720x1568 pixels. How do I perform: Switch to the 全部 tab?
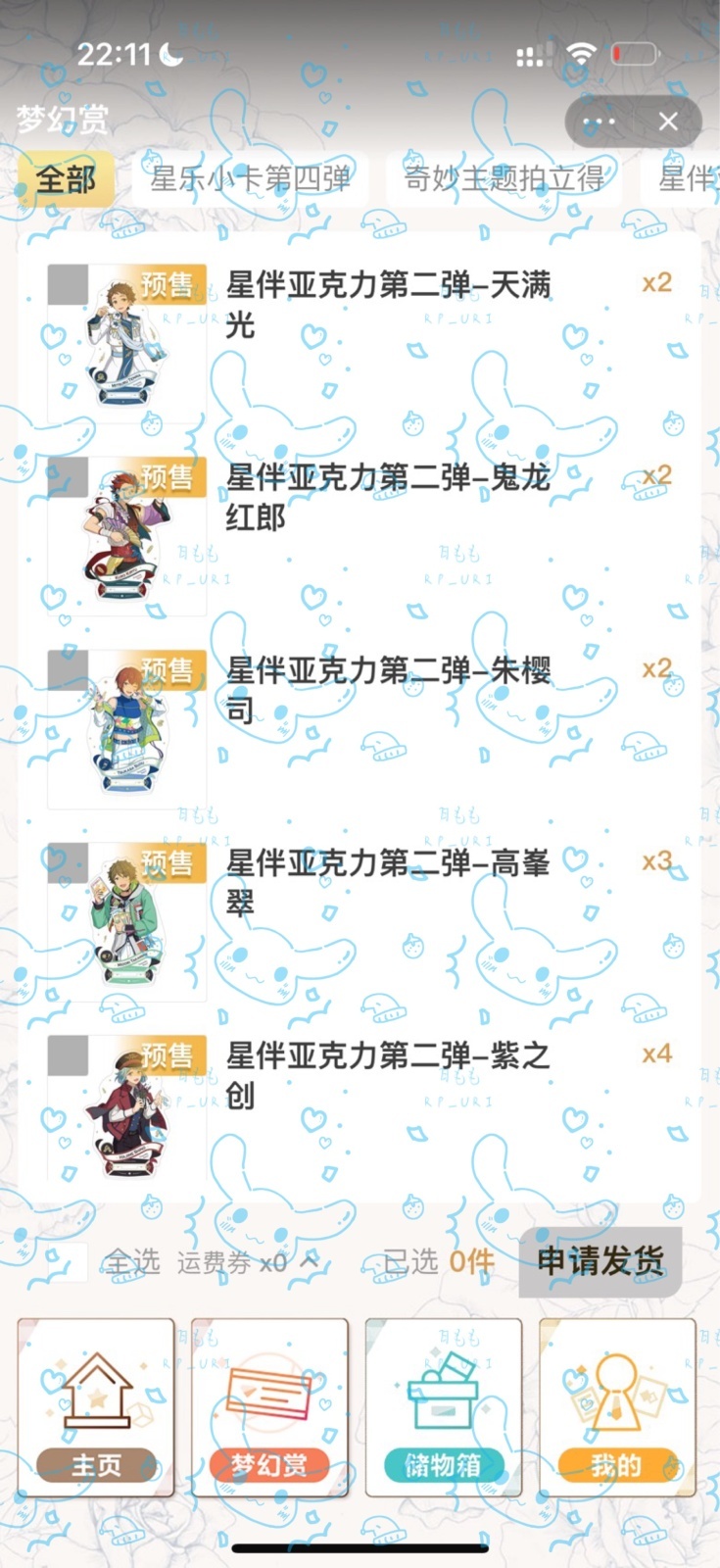coord(66,179)
